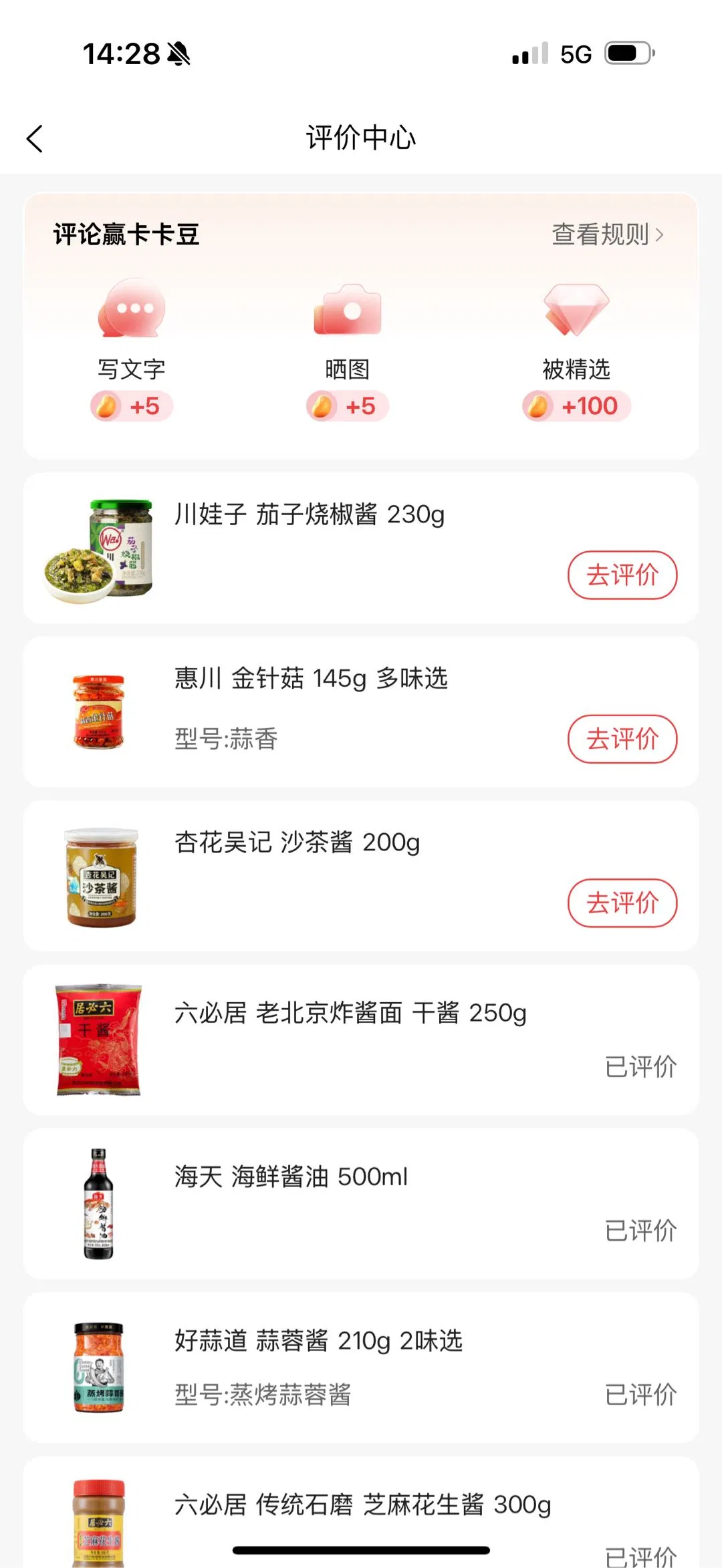Screen dimensions: 722x1568
Task: Open 查看规则 link
Action: [x=607, y=234]
